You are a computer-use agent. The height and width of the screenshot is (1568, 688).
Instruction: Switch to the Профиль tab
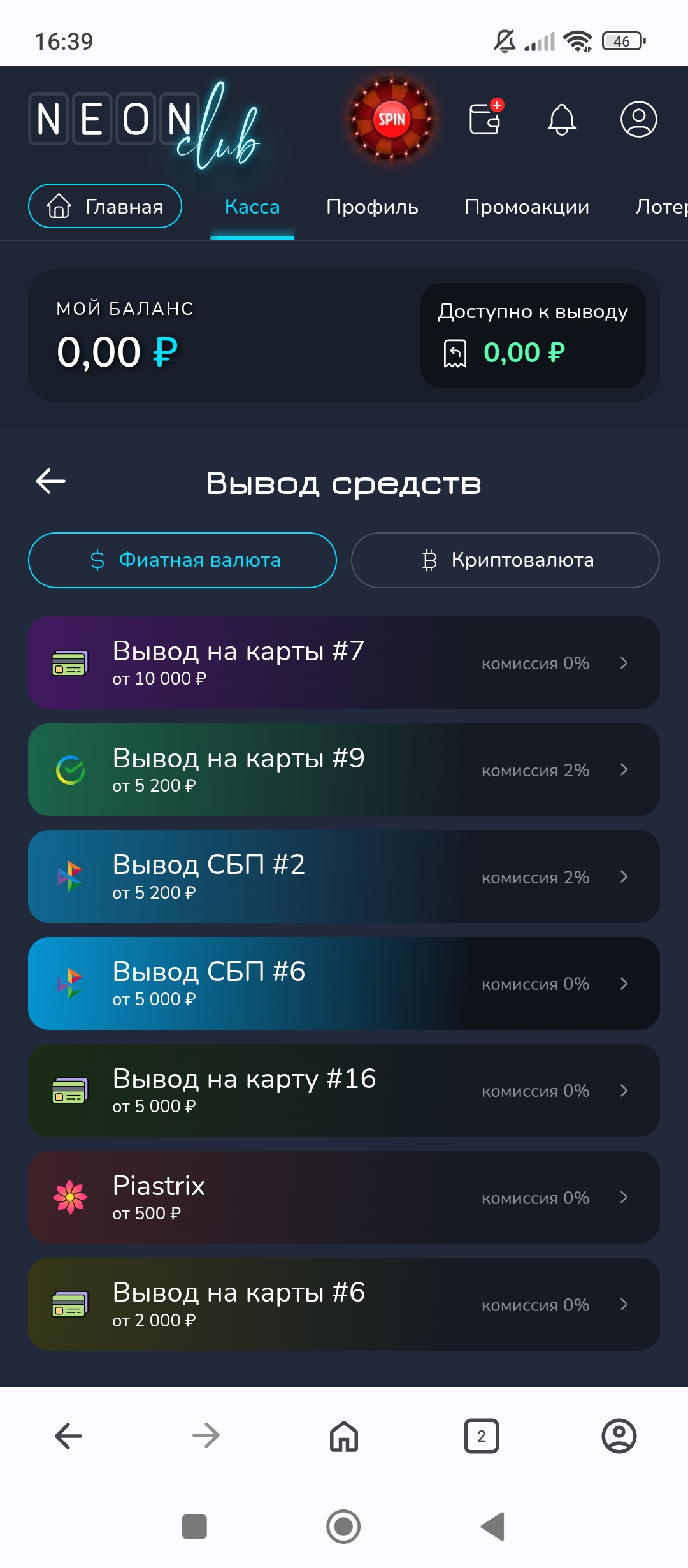click(x=372, y=207)
